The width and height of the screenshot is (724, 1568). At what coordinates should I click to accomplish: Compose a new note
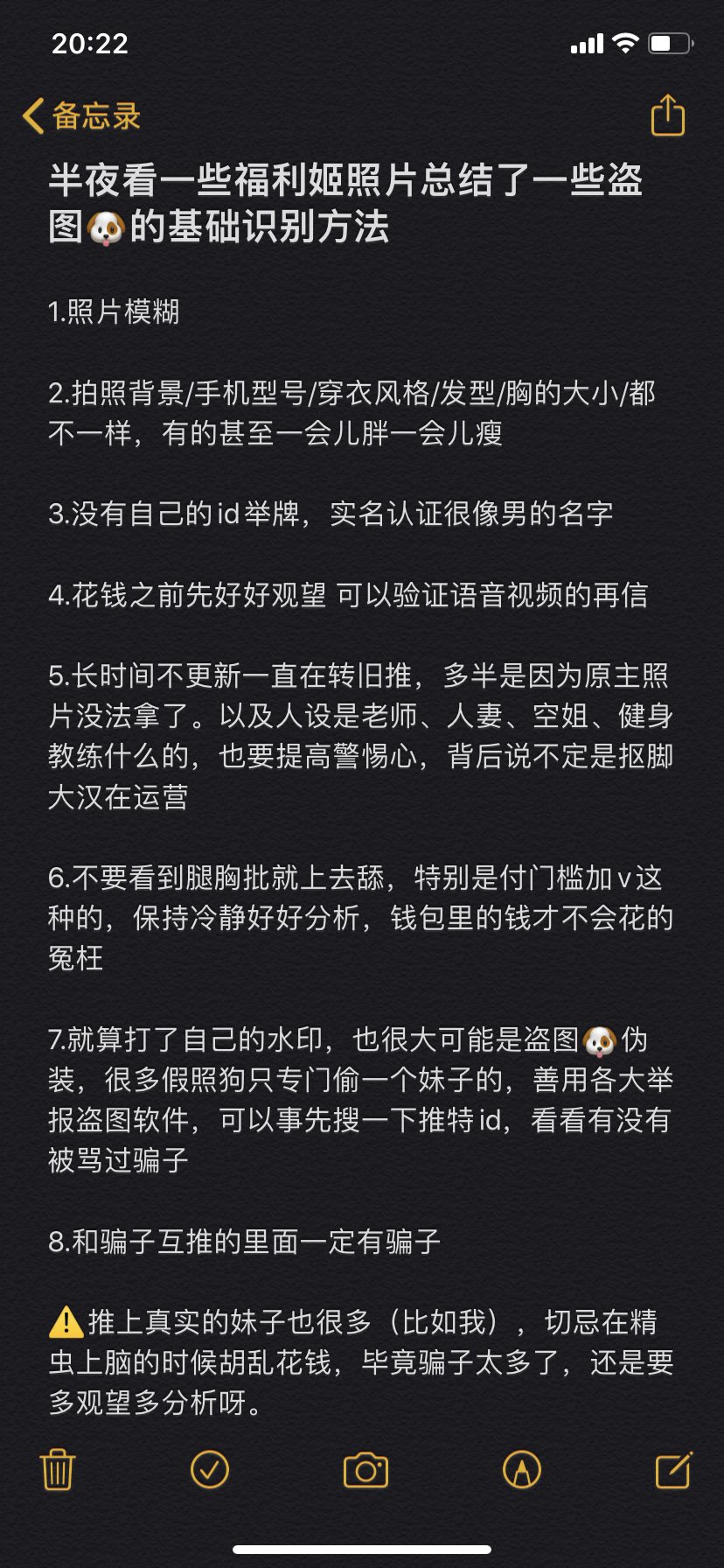click(x=673, y=1469)
